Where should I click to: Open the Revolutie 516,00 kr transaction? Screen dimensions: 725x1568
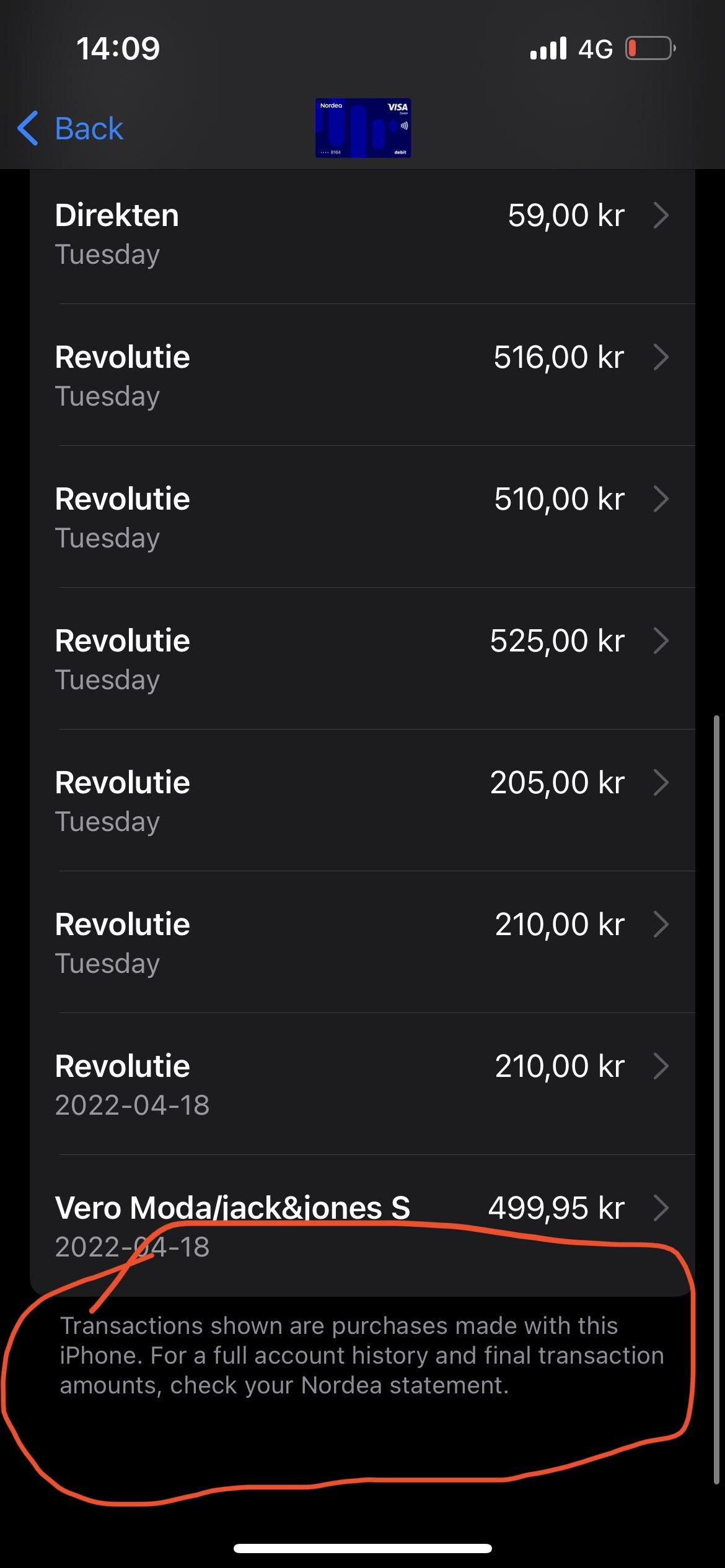[362, 375]
